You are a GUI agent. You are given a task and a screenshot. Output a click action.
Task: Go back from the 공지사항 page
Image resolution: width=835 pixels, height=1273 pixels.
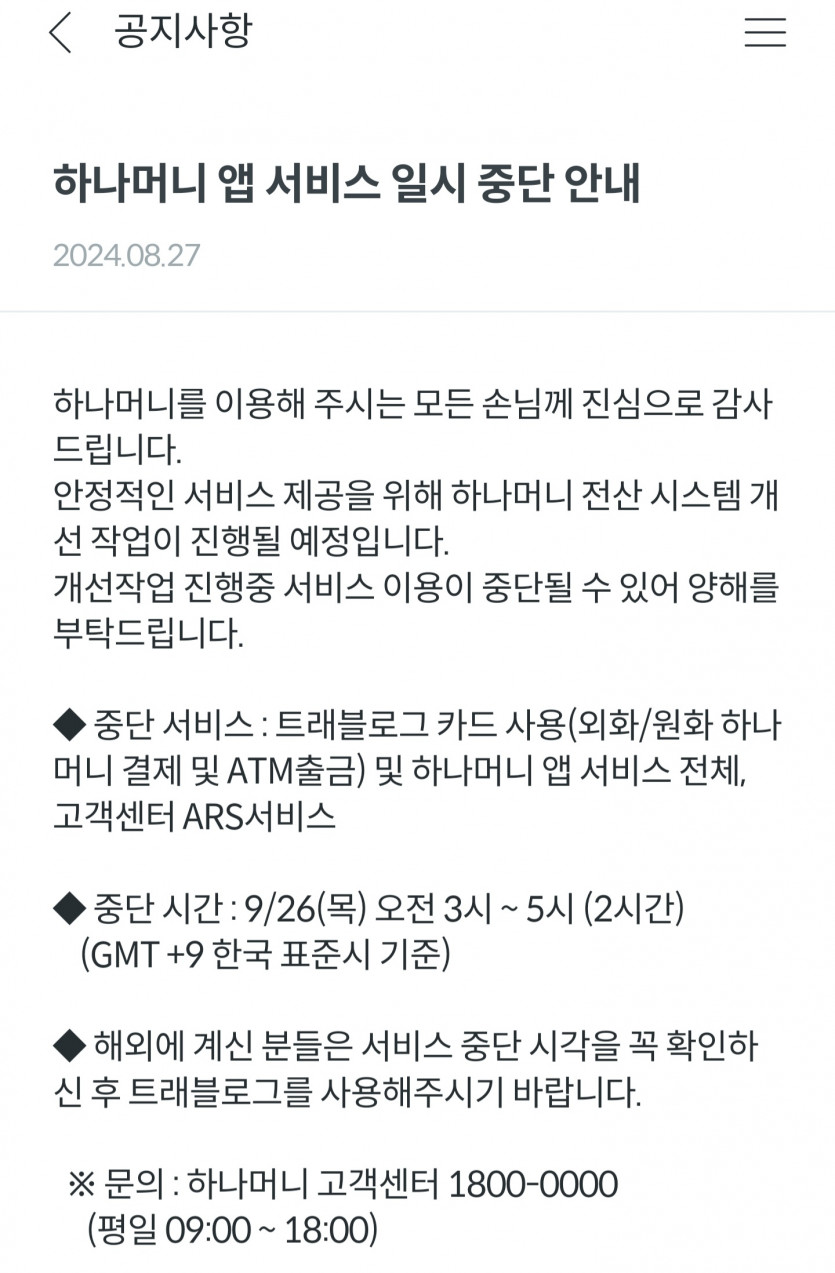tap(61, 33)
